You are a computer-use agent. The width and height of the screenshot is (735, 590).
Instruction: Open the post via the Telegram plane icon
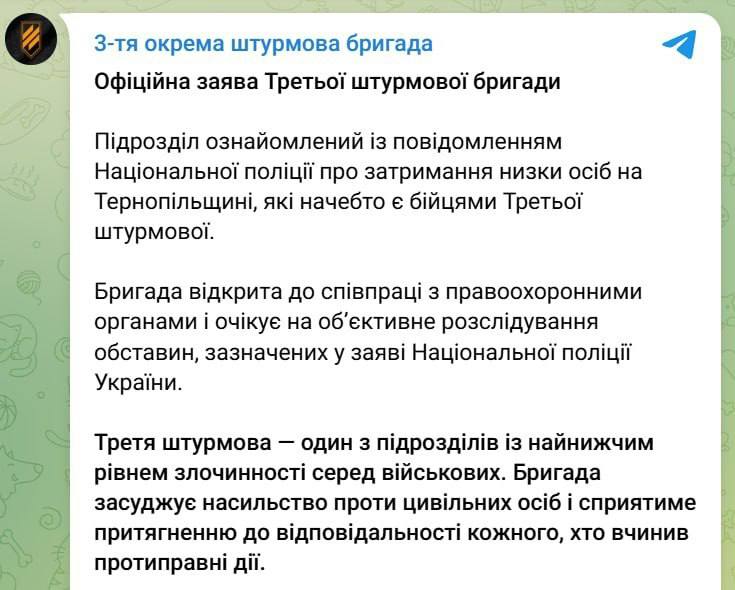coord(679,44)
